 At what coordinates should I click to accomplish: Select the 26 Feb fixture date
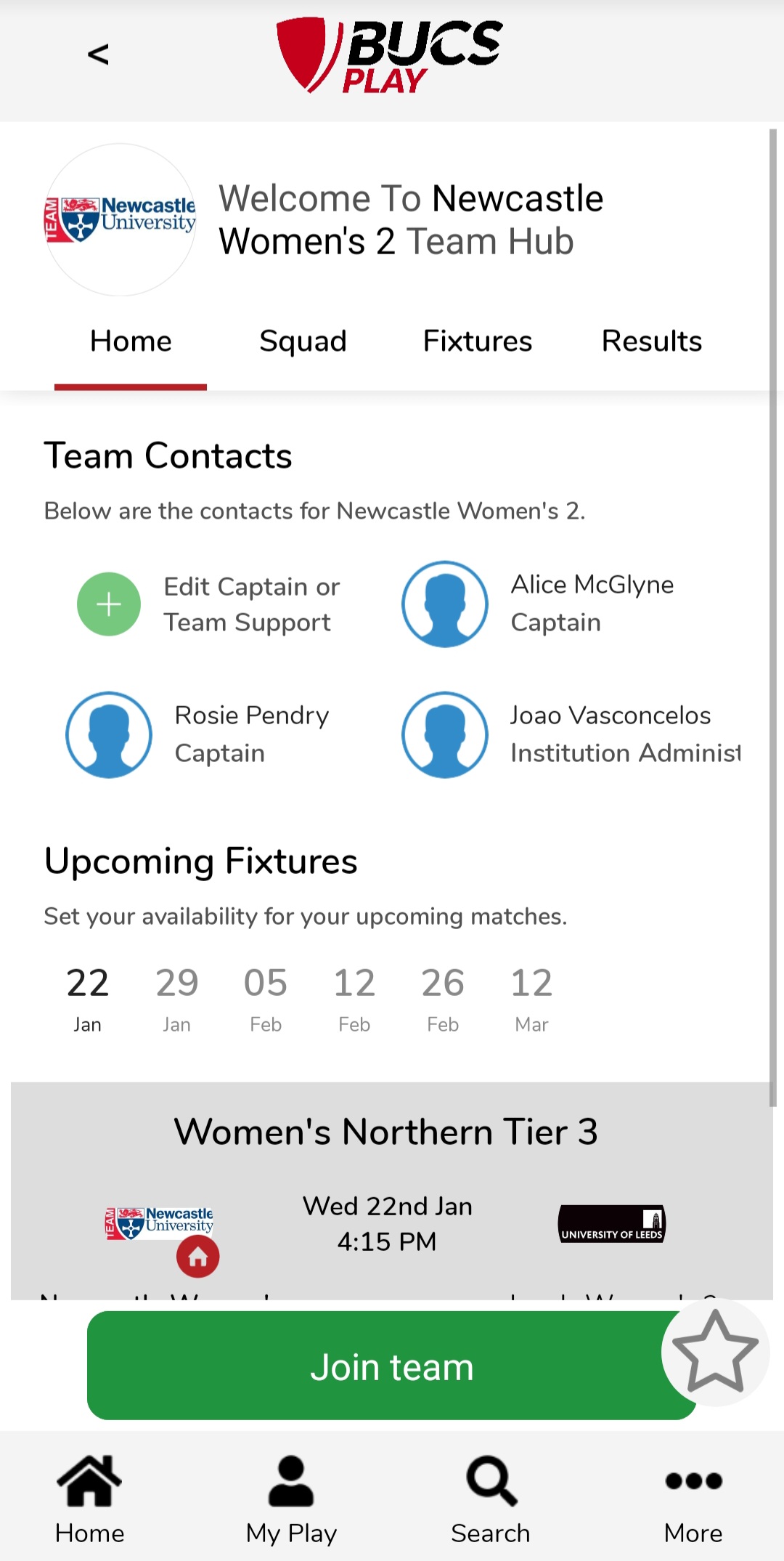[x=443, y=998]
